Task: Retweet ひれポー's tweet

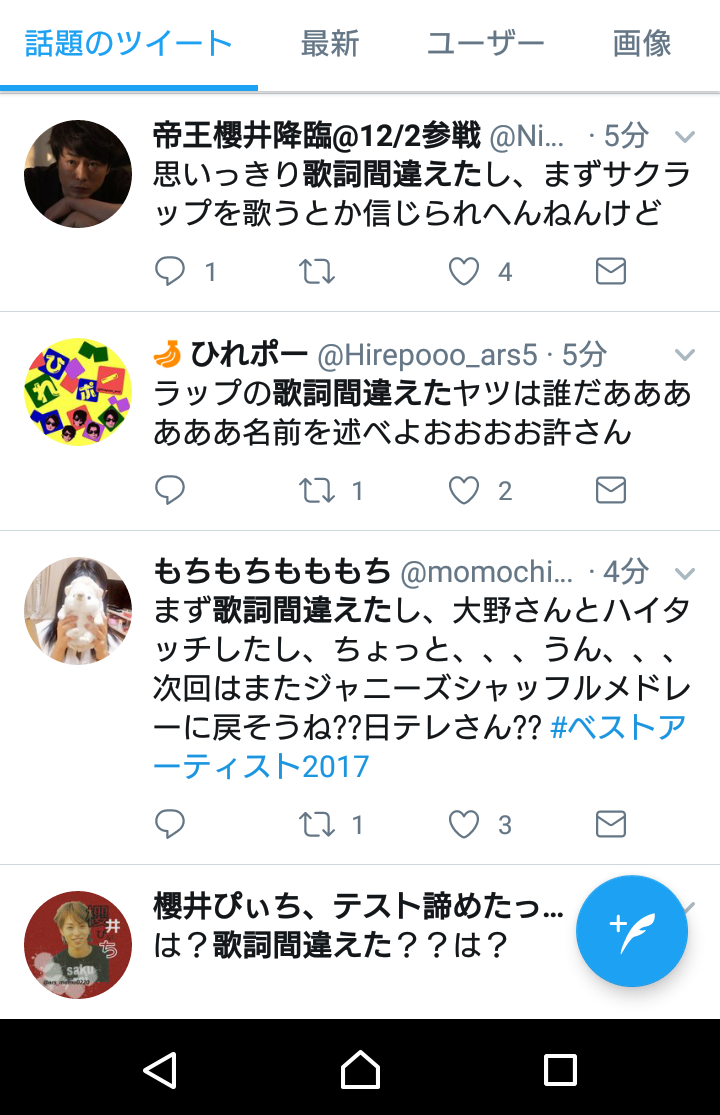Action: pyautogui.click(x=316, y=490)
